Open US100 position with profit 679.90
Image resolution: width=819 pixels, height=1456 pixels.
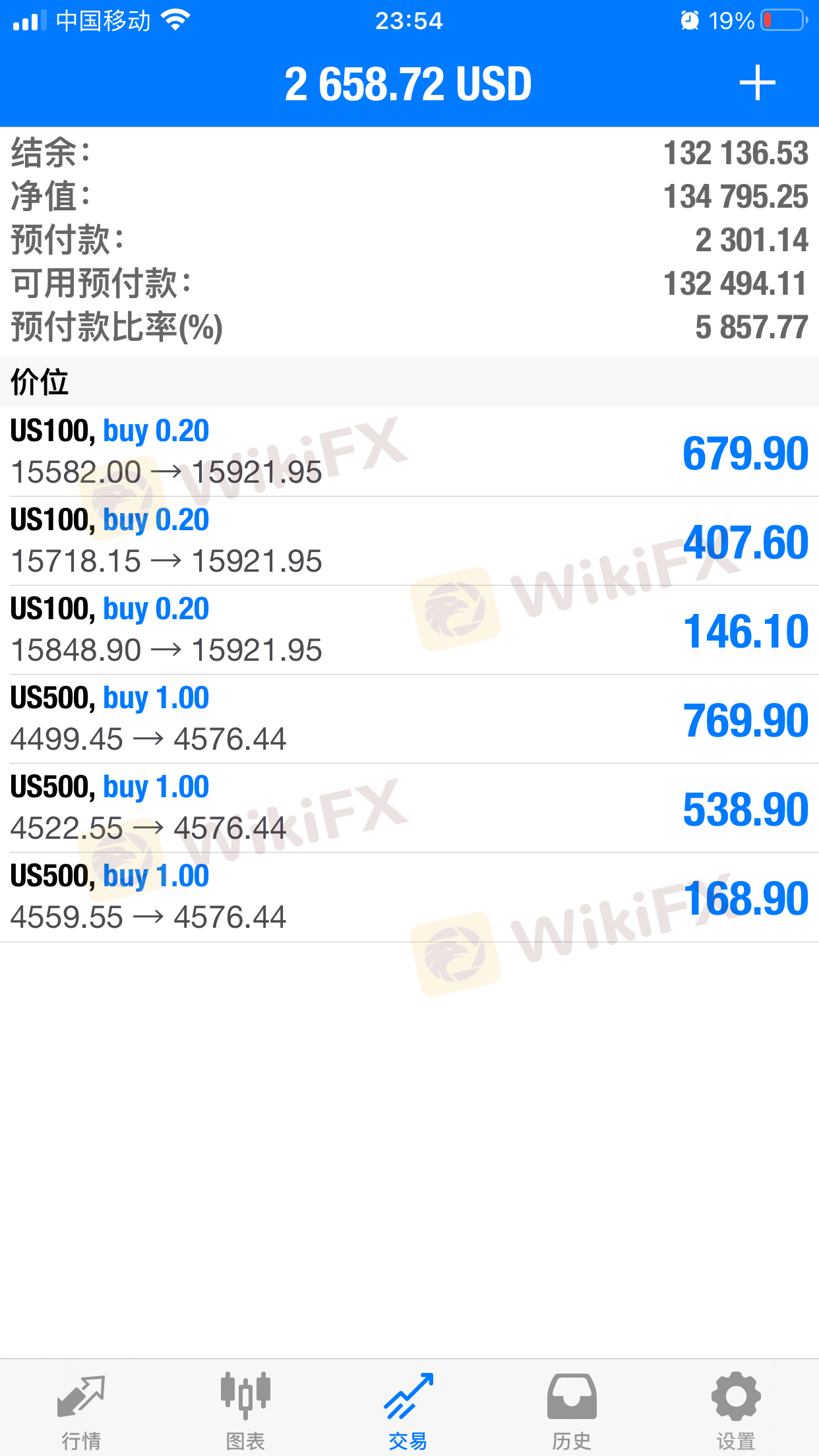pyautogui.click(x=409, y=452)
